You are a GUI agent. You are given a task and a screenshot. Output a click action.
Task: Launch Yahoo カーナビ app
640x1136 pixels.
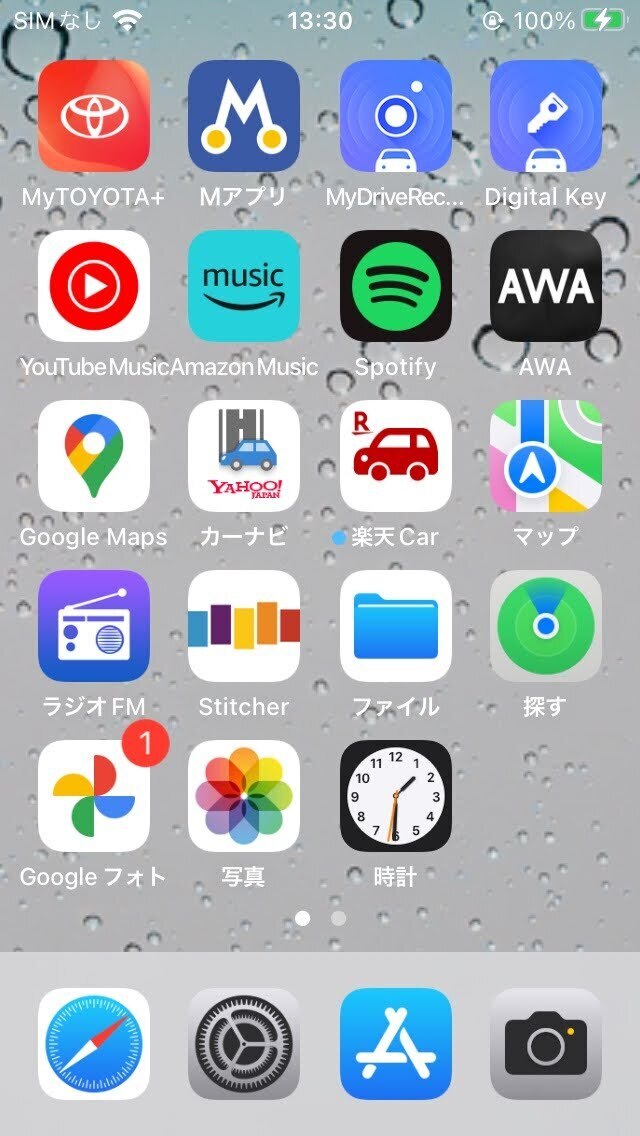tap(244, 456)
